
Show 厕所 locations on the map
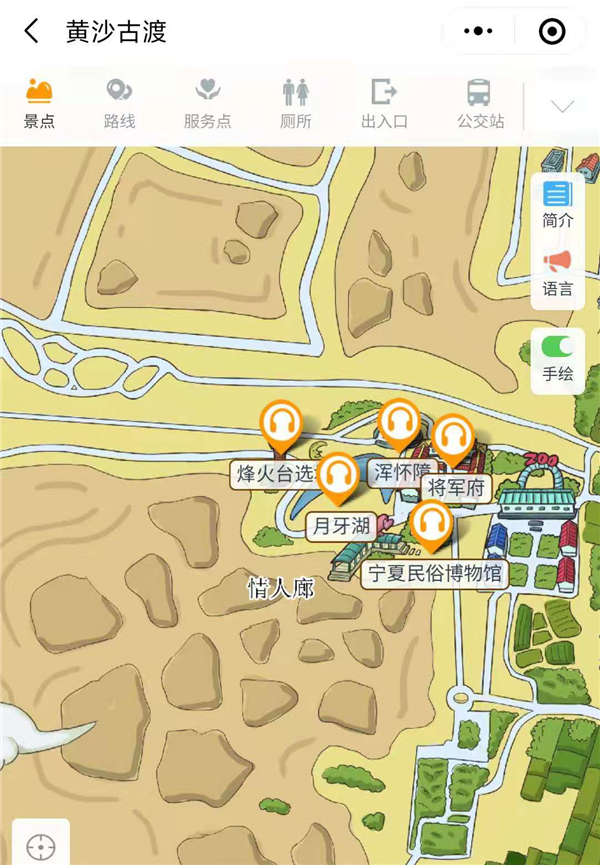(295, 104)
